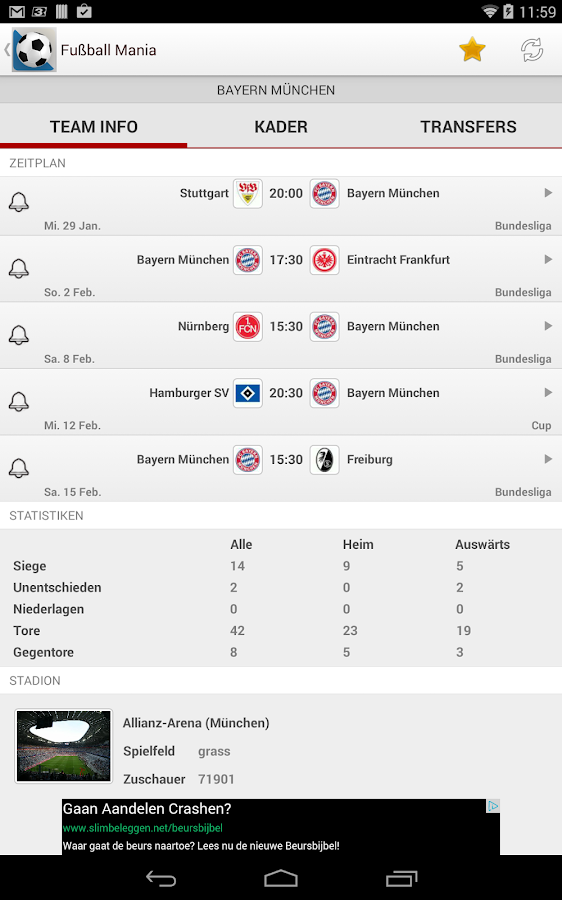The height and width of the screenshot is (900, 562).
Task: Tap the favorite star icon
Action: coord(472,49)
